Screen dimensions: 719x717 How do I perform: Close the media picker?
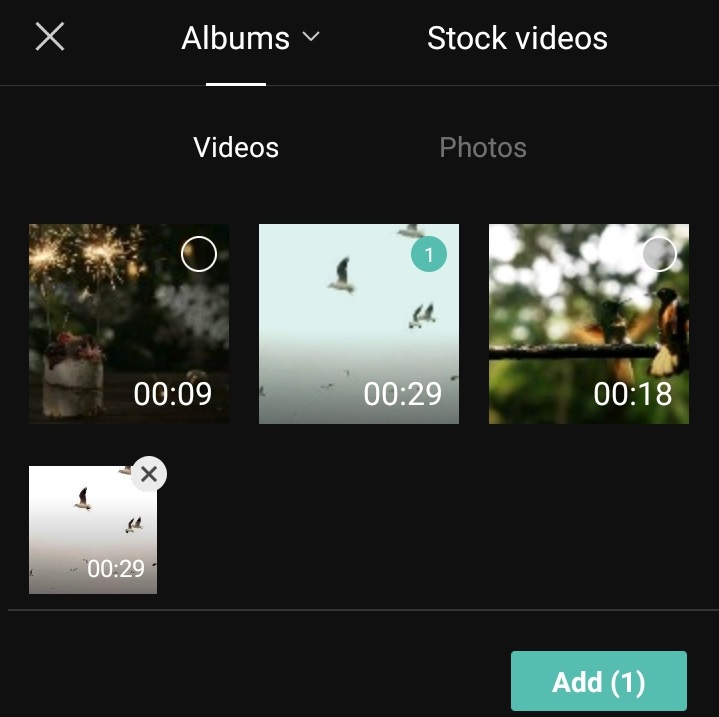[x=49, y=38]
